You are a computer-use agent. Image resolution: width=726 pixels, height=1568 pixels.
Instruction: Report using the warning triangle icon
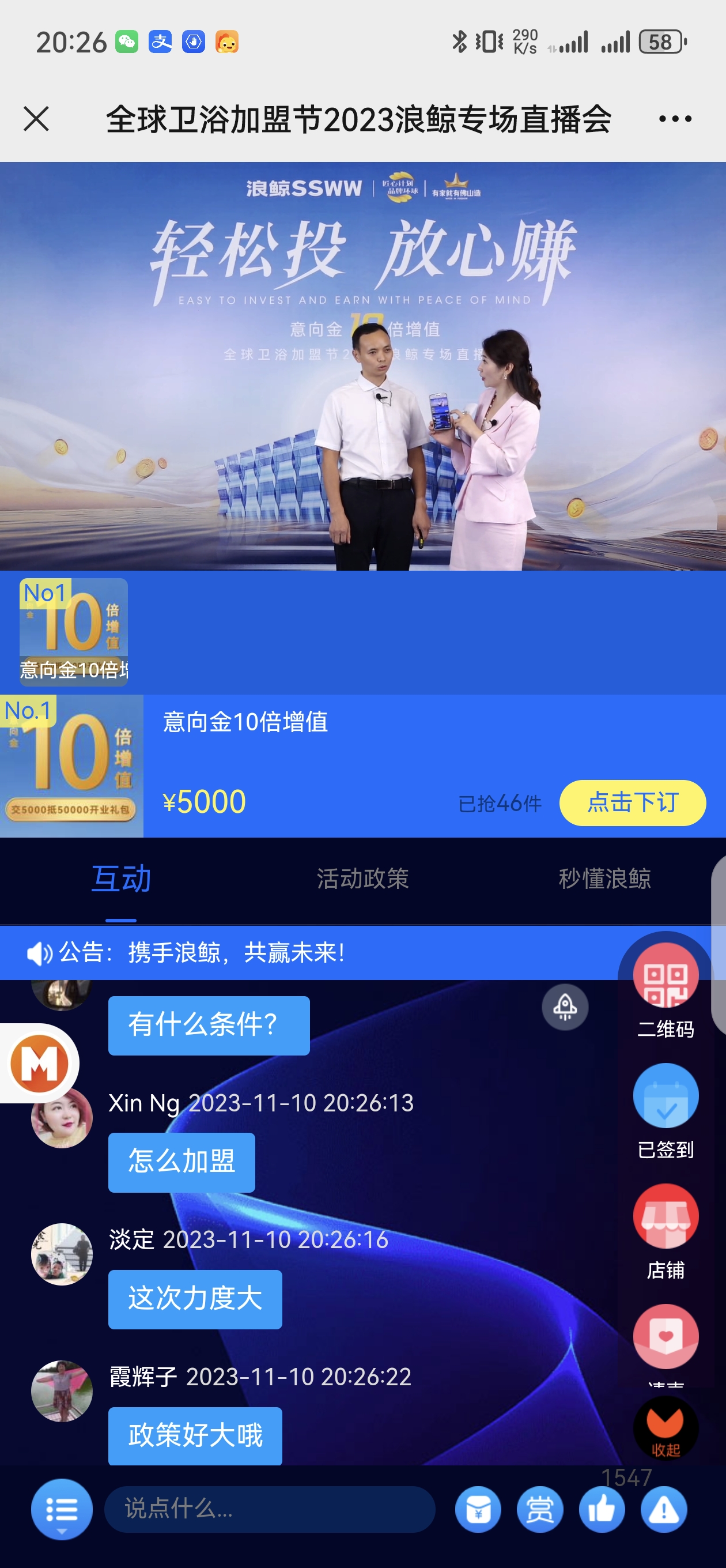(x=664, y=1510)
